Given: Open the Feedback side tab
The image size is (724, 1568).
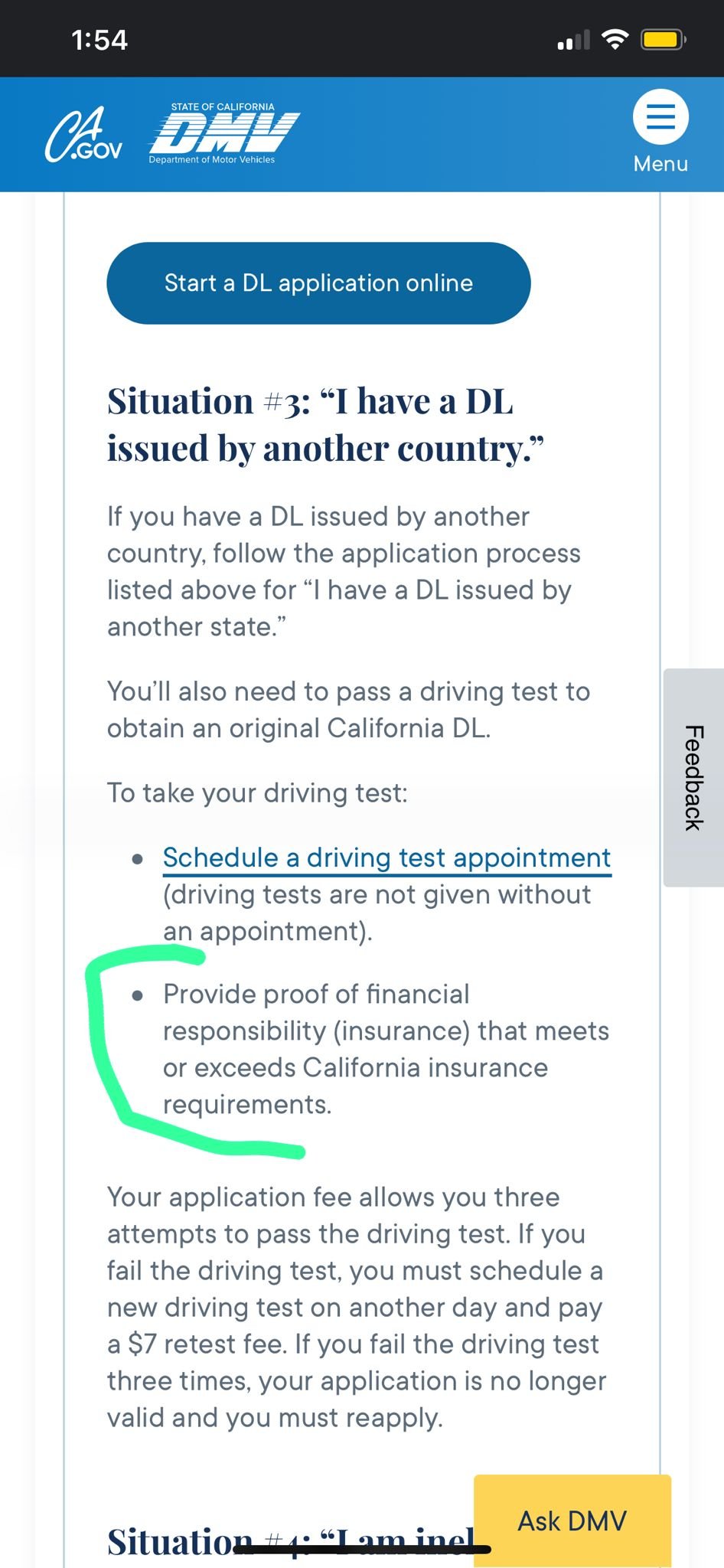Looking at the screenshot, I should [x=693, y=778].
